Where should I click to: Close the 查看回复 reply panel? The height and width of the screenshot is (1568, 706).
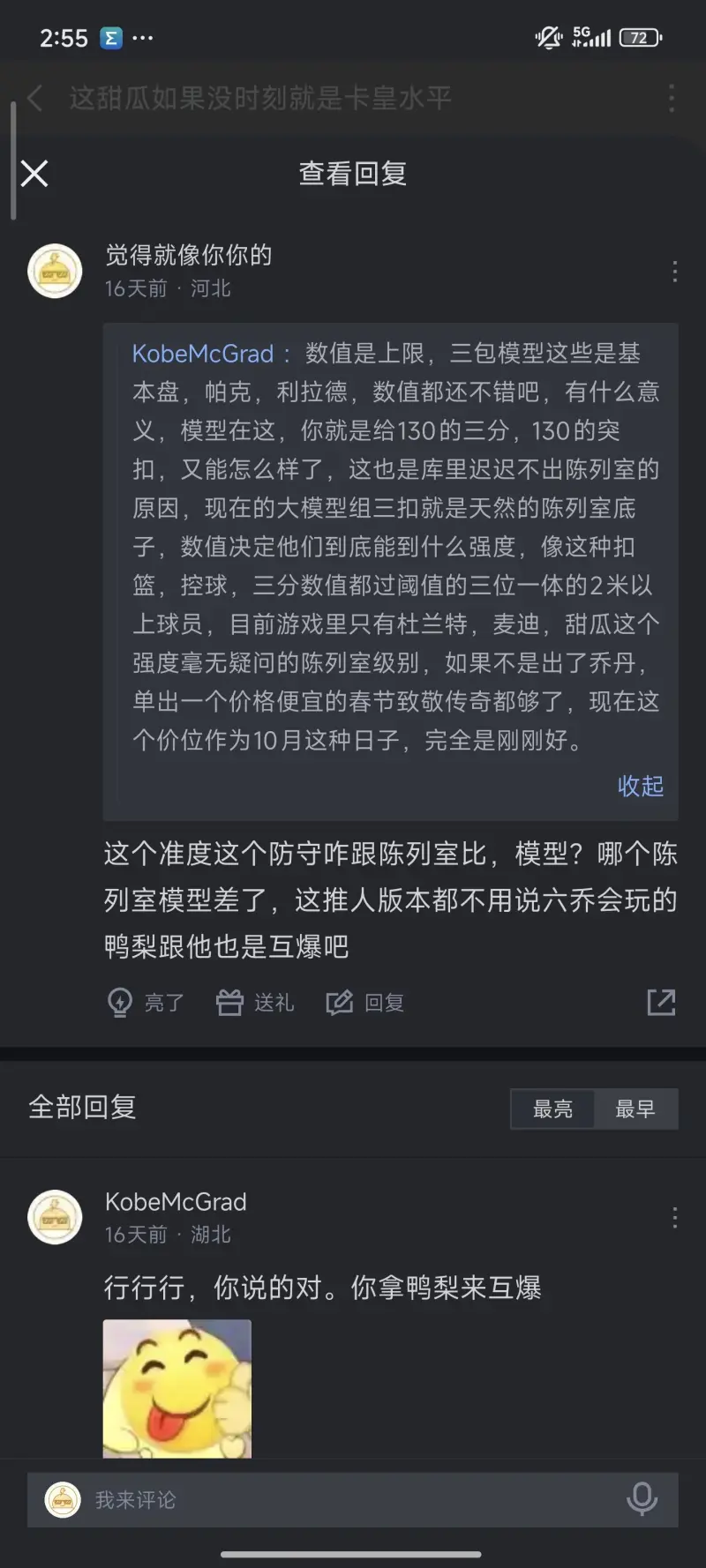pyautogui.click(x=34, y=173)
